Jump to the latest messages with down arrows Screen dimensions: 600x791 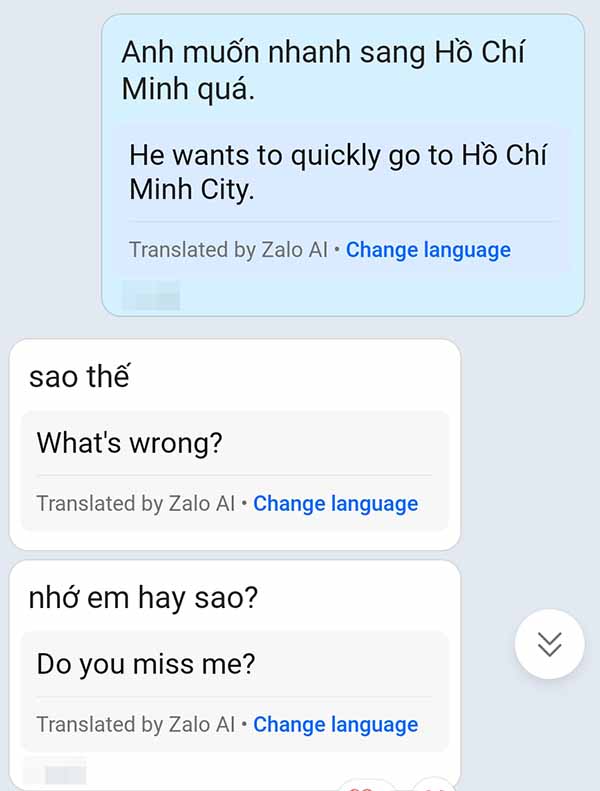[549, 645]
